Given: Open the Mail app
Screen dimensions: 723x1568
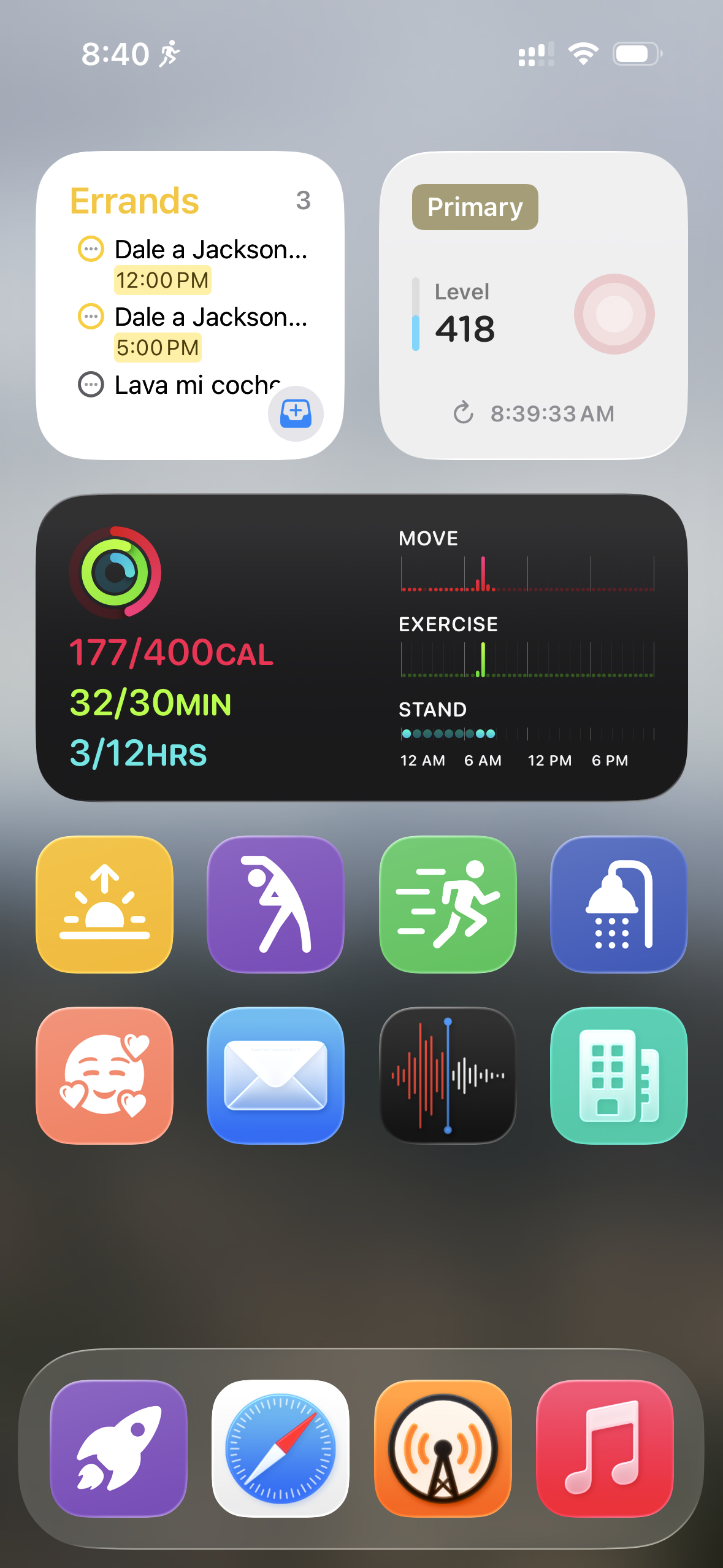Looking at the screenshot, I should [x=275, y=1075].
